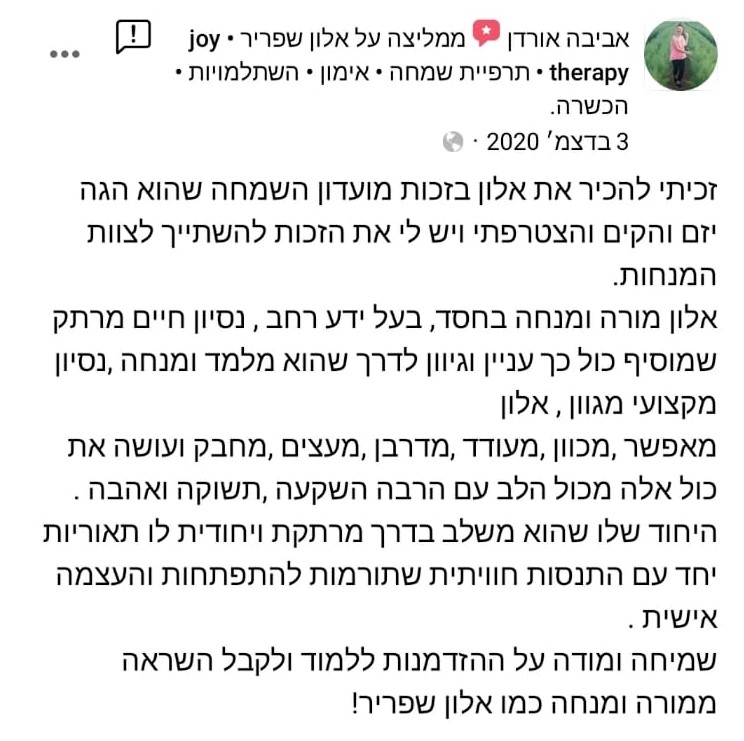744x741 pixels.
Task: Open the three-dot overflow menu
Action: click(x=66, y=52)
